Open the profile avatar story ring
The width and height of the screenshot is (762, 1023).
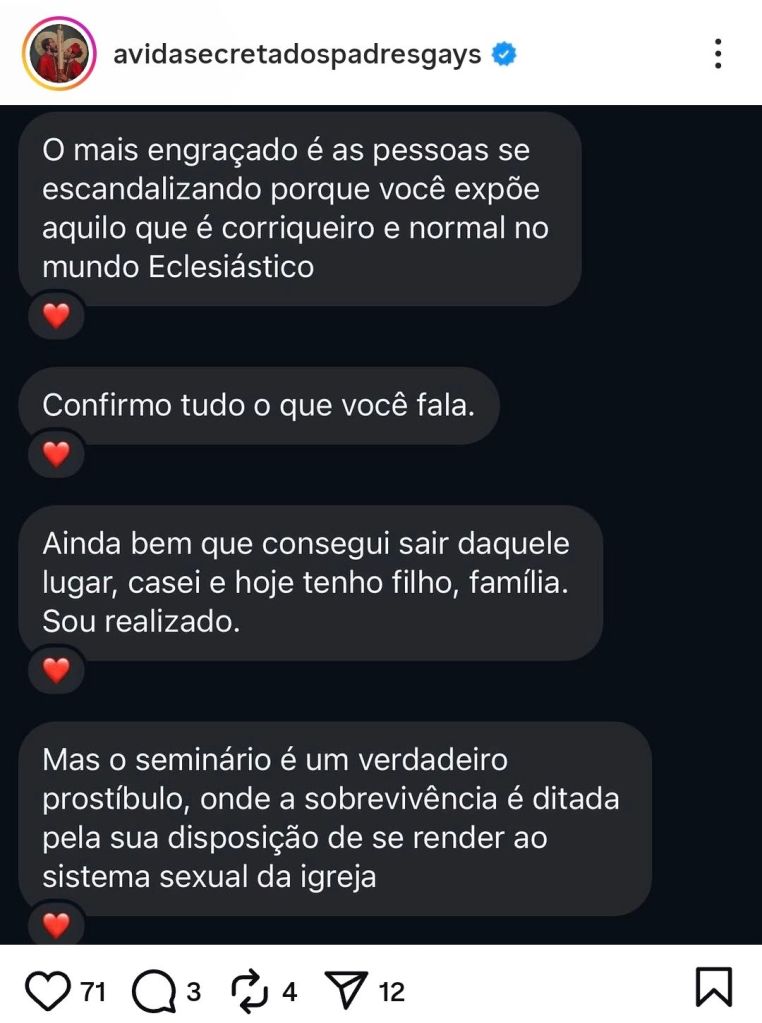coord(59,53)
